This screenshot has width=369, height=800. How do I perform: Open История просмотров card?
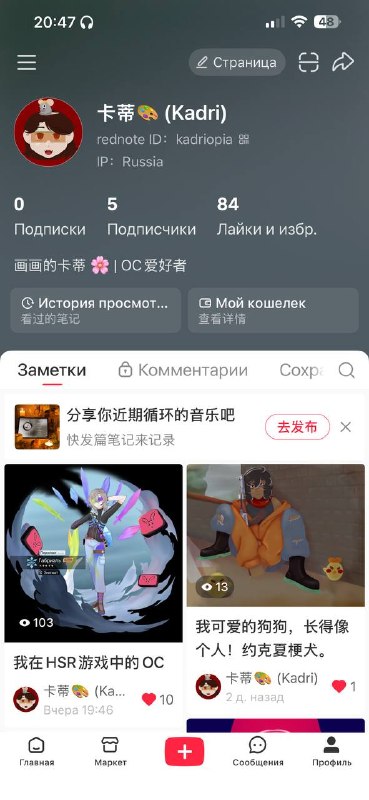pos(95,310)
